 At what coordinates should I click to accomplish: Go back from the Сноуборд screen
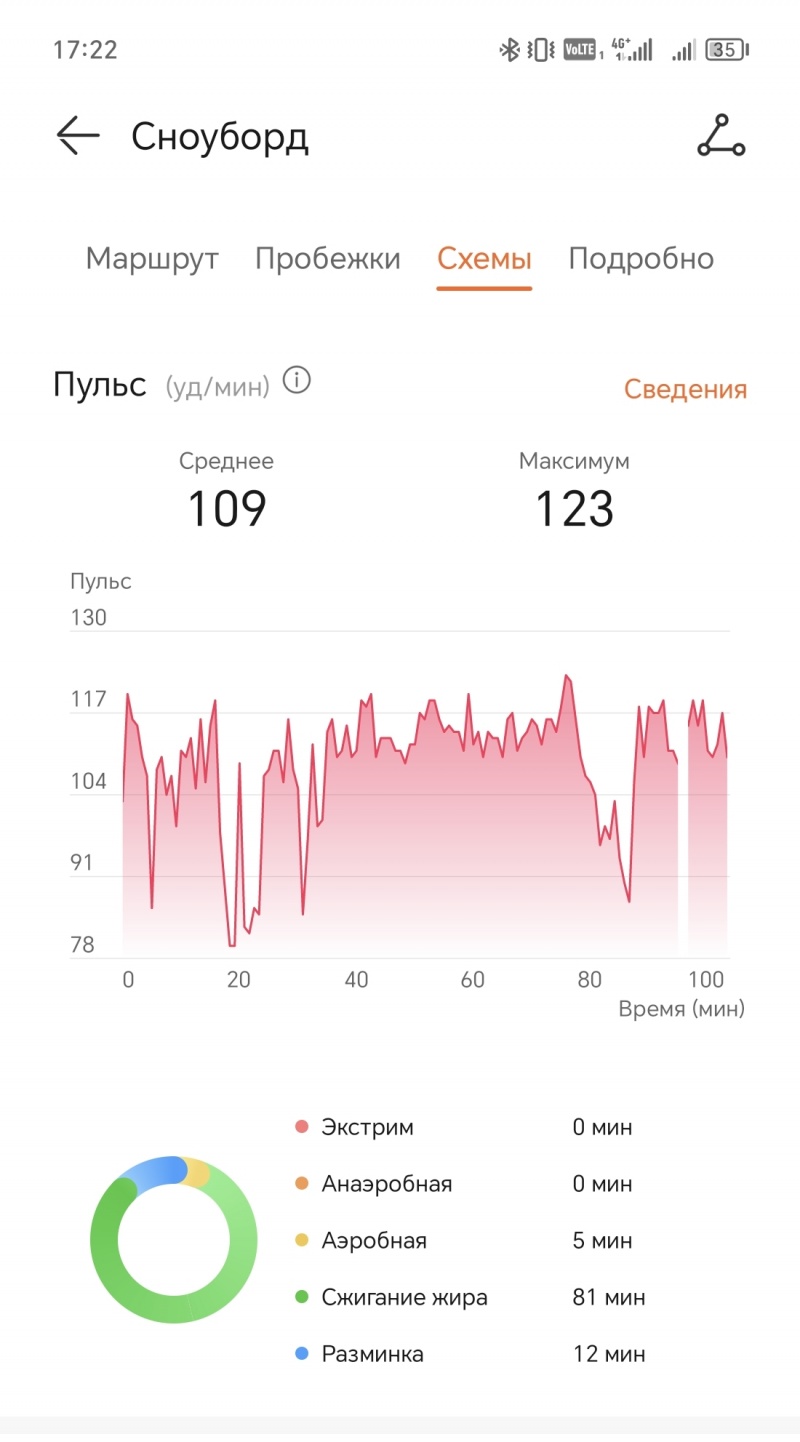[x=78, y=137]
